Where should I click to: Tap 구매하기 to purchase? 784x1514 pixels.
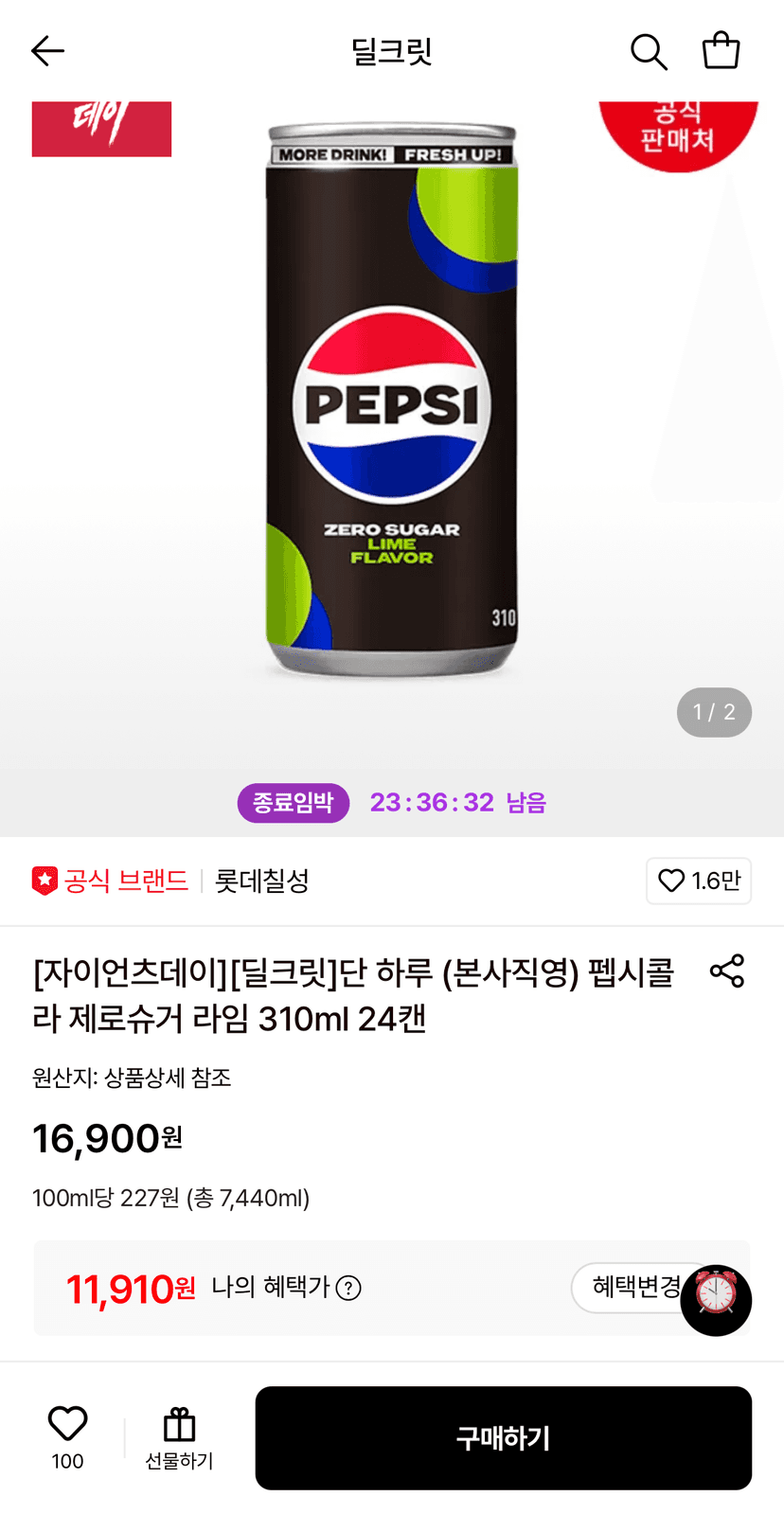503,1437
